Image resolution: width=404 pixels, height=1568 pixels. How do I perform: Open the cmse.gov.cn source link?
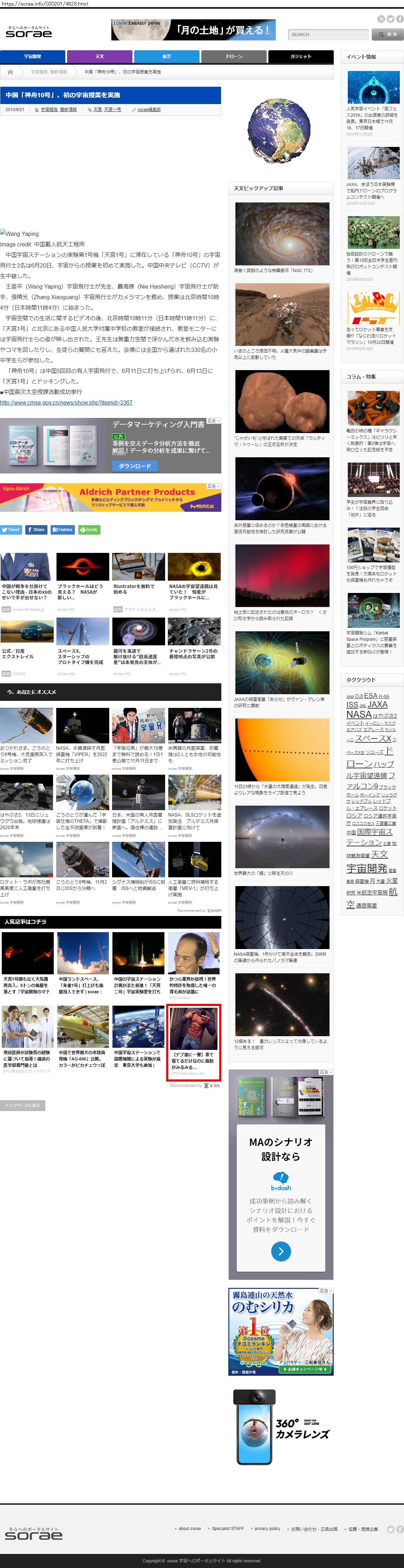click(x=66, y=402)
